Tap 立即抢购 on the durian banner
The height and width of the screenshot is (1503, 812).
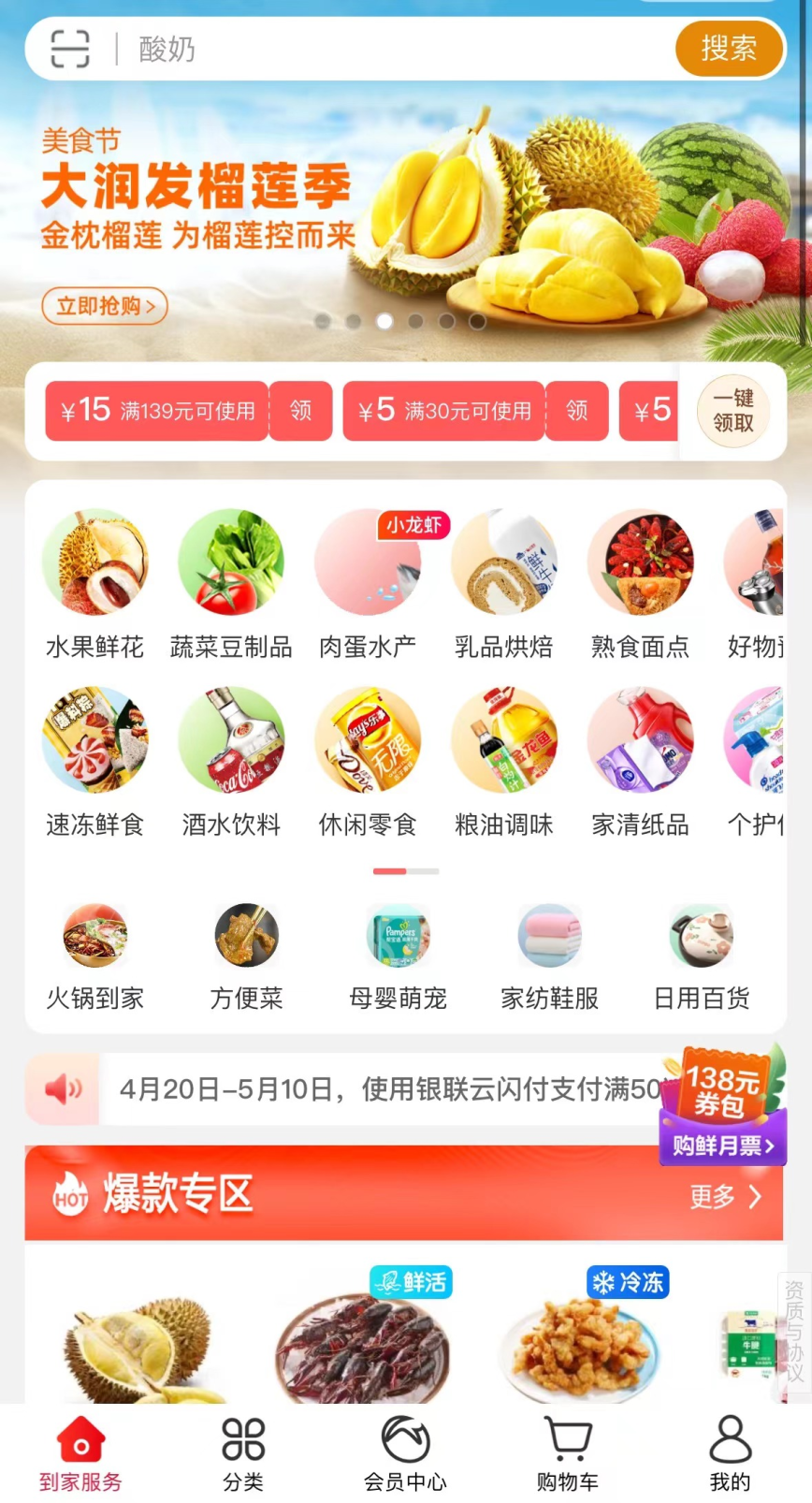click(x=104, y=306)
